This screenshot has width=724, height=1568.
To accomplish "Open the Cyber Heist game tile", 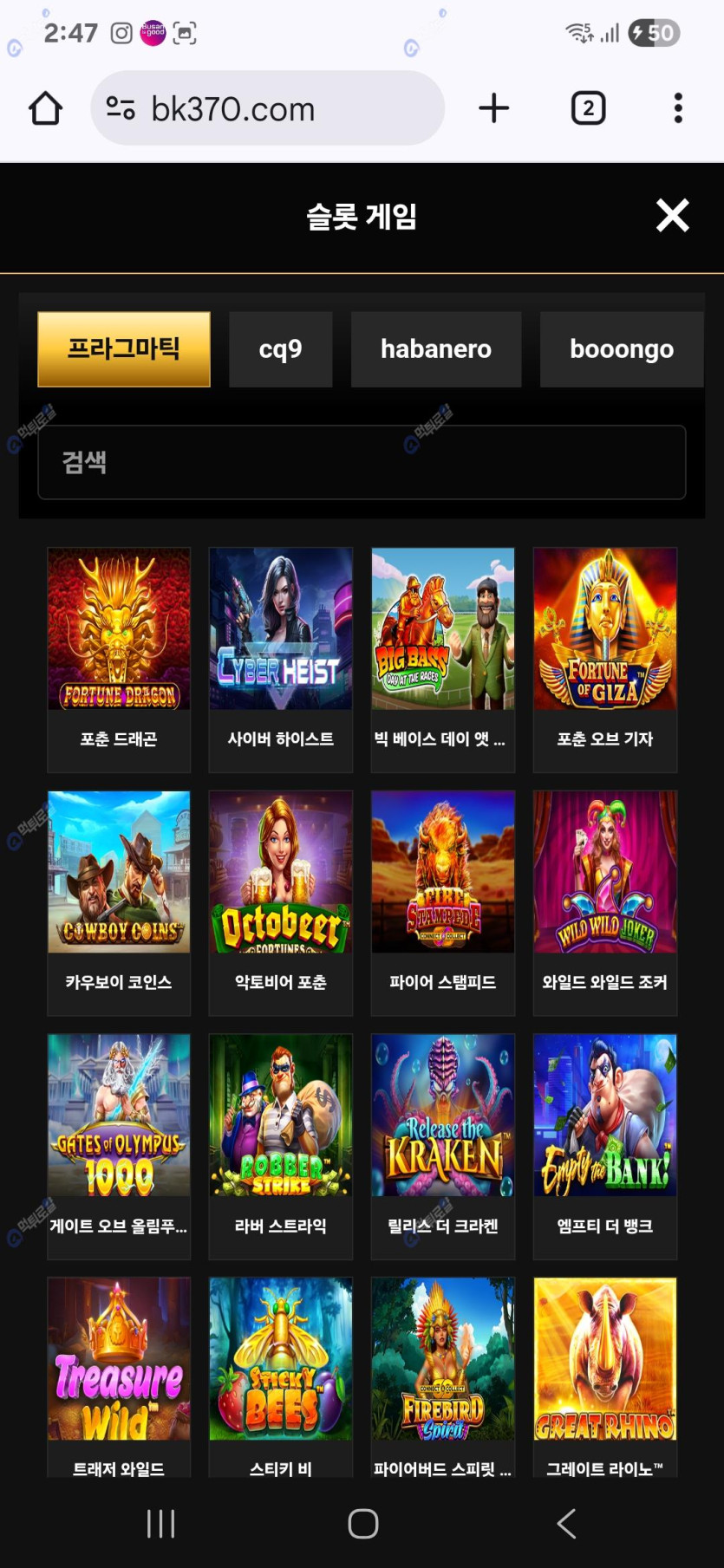I will coord(280,629).
